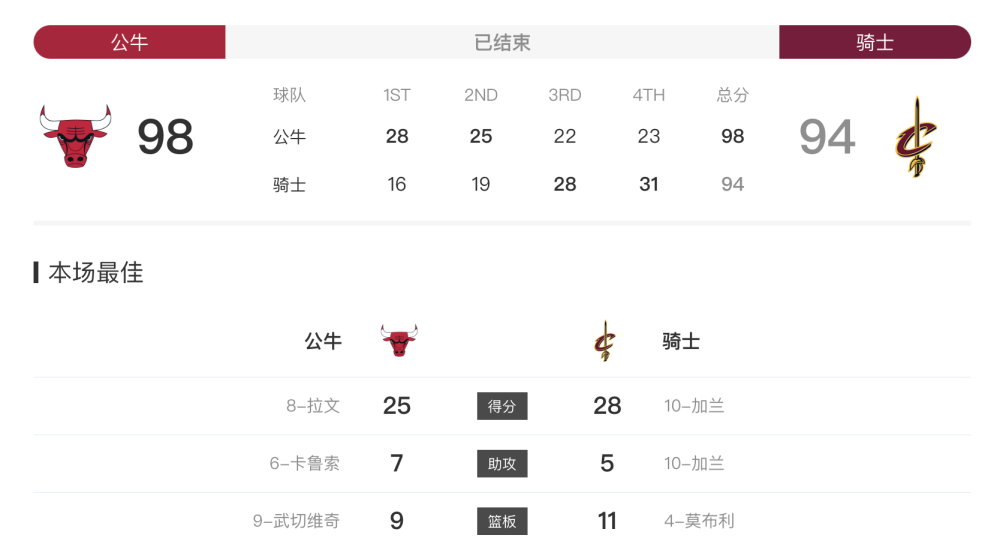Open player 8-拉文's scoring entry
Viewport: 1000px width, 559px height.
coord(312,406)
